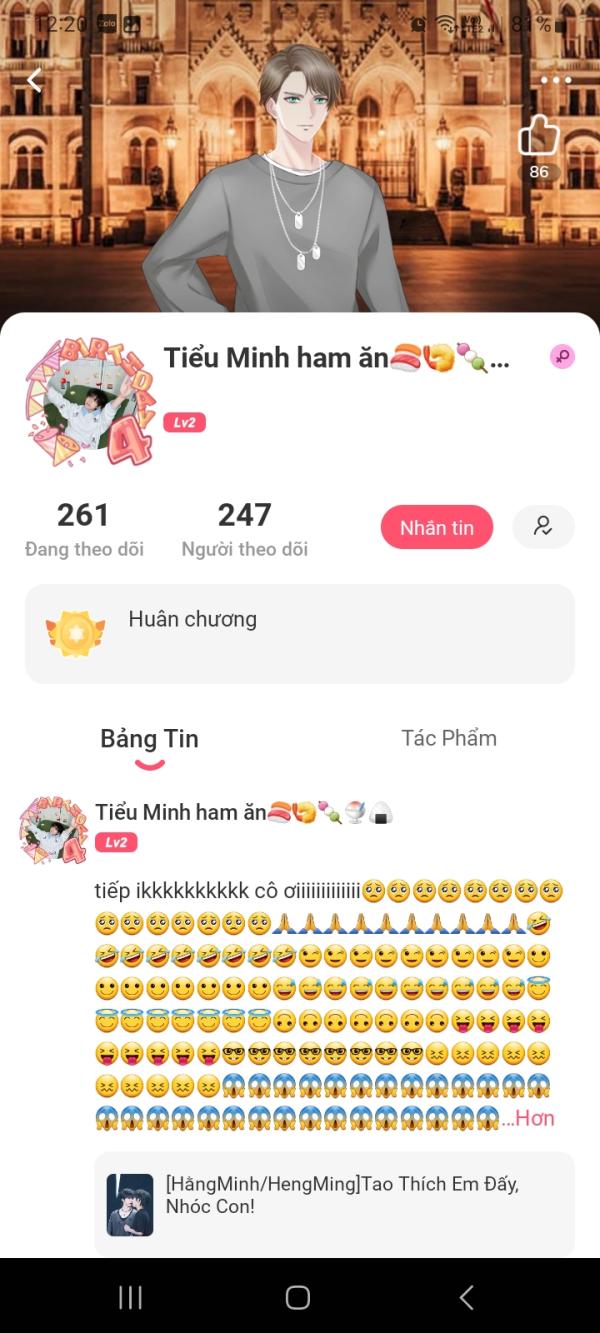
Task: Open the Đang theo dõi following list
Action: (x=84, y=530)
